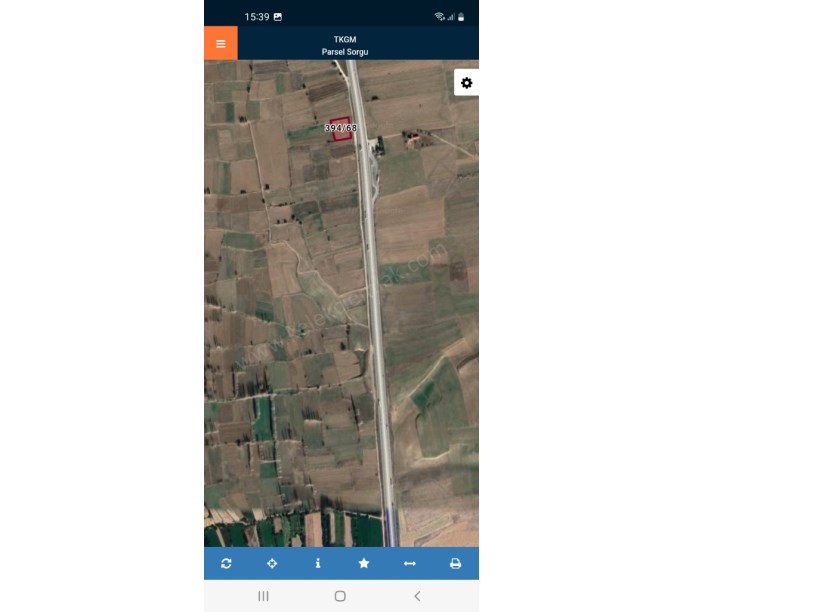Image resolution: width=816 pixels, height=612 pixels.
Task: Go back using system navigation
Action: 417,596
